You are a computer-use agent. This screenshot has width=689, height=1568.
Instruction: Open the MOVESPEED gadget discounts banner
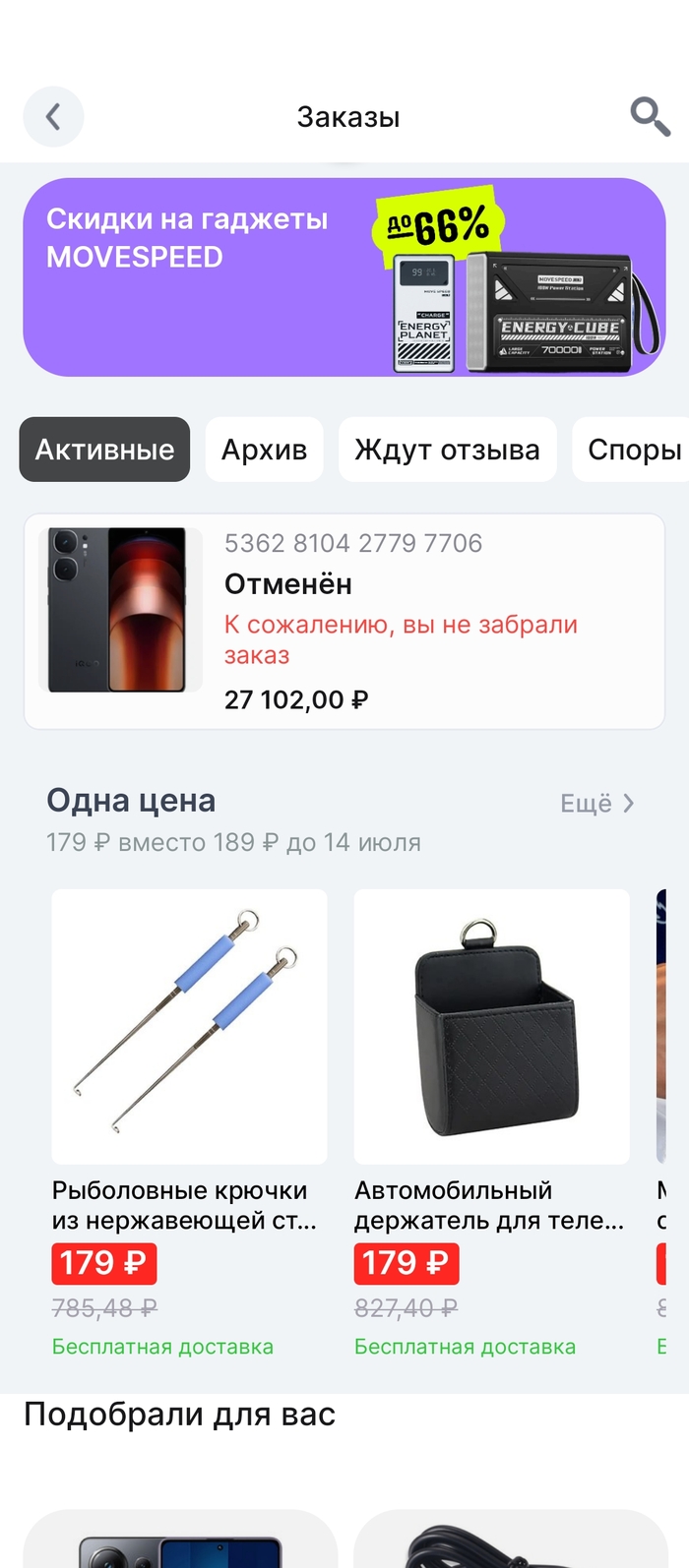point(344,277)
